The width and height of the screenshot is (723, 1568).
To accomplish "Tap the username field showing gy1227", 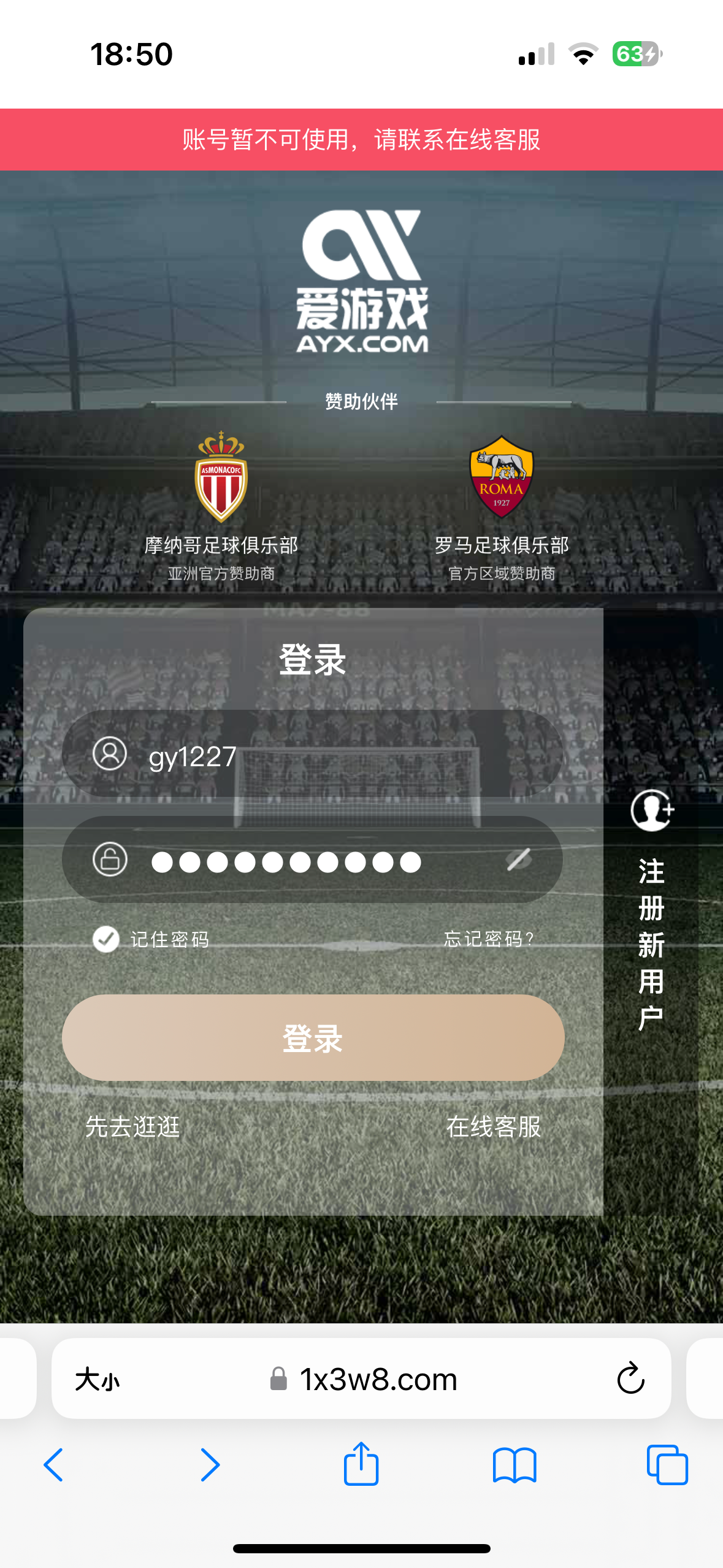I will point(313,755).
